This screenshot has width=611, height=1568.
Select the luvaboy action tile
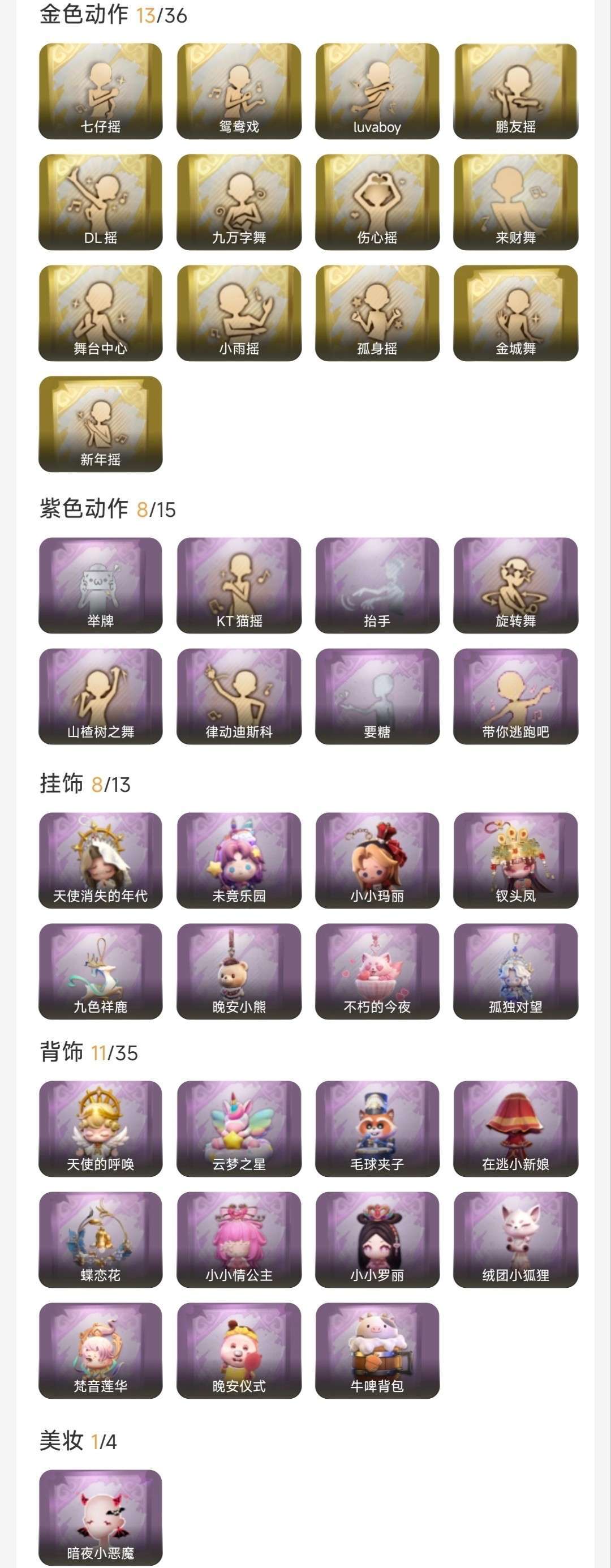(x=377, y=91)
